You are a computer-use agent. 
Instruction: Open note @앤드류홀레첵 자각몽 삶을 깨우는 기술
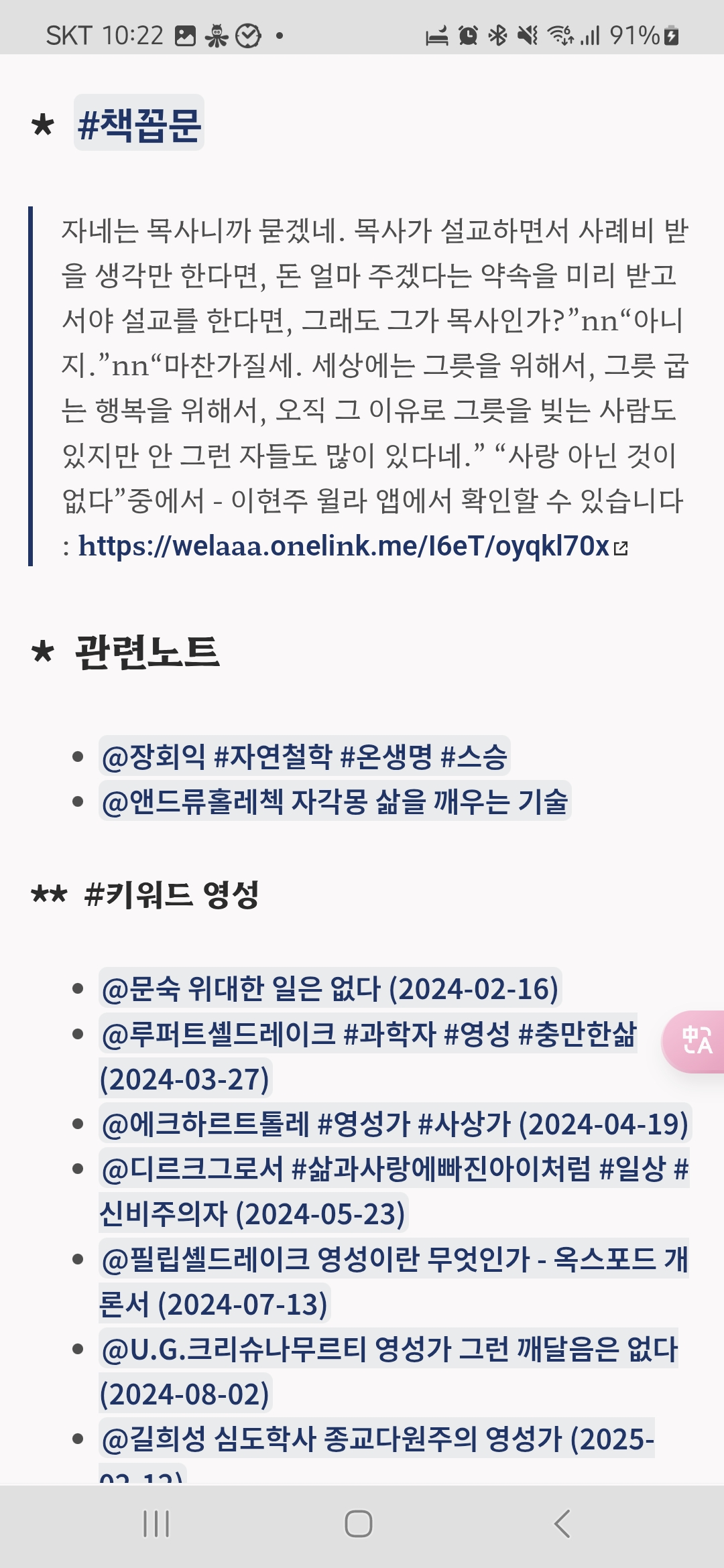[335, 801]
